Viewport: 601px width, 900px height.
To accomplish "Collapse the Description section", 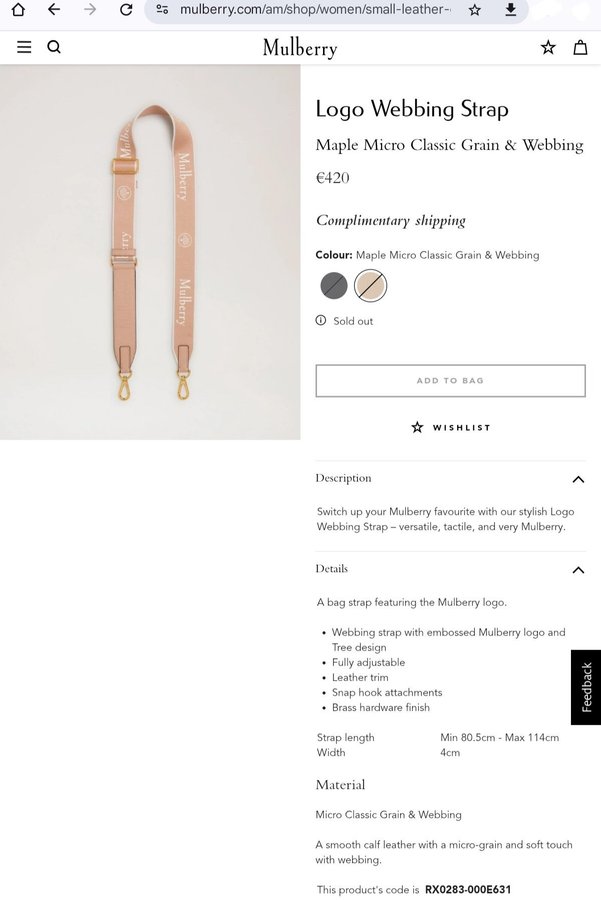I will coord(578,479).
